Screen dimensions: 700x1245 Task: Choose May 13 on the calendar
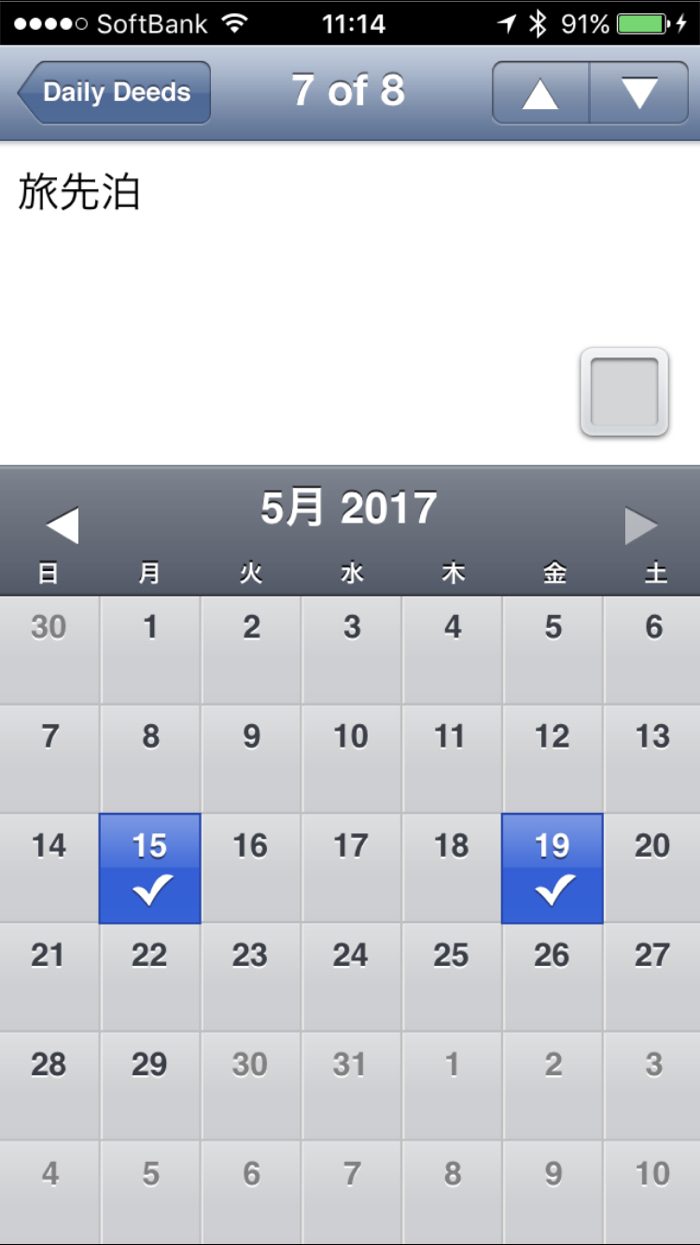pyautogui.click(x=652, y=758)
